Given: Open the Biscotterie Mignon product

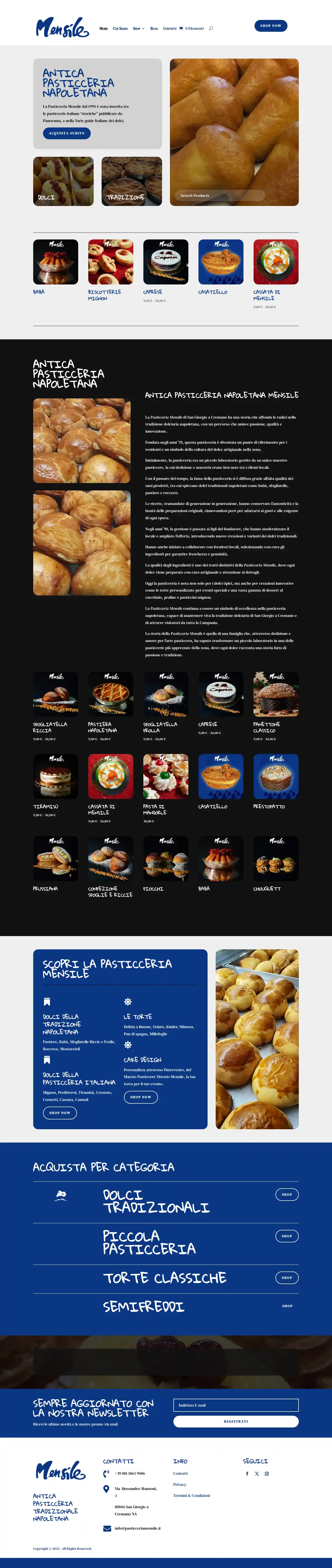Looking at the screenshot, I should pos(111,262).
